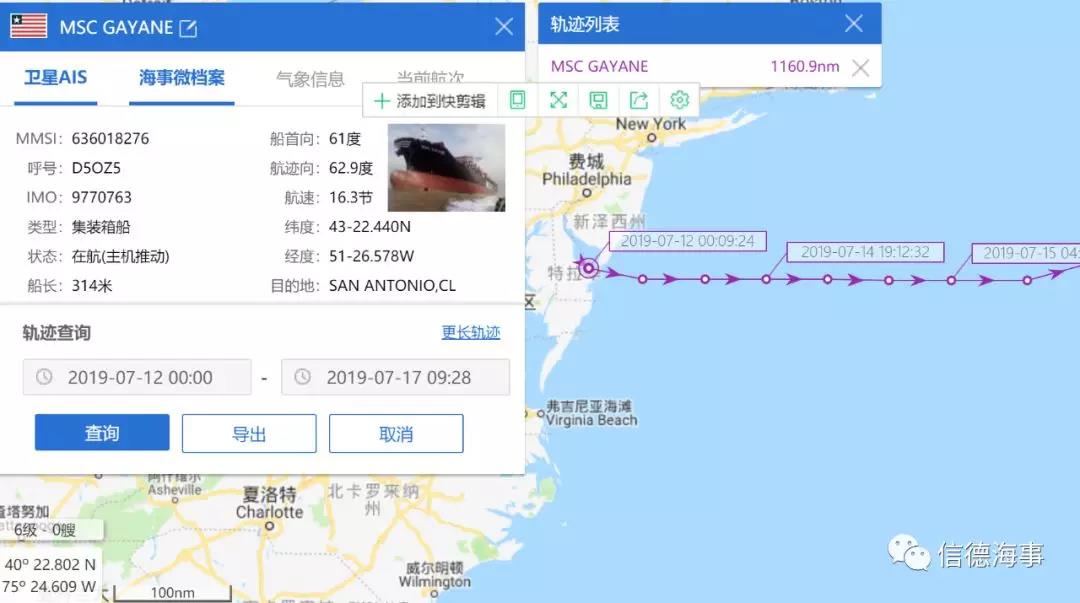The width and height of the screenshot is (1080, 603).
Task: Switch to the 卫星AIS tab
Action: pyautogui.click(x=56, y=78)
